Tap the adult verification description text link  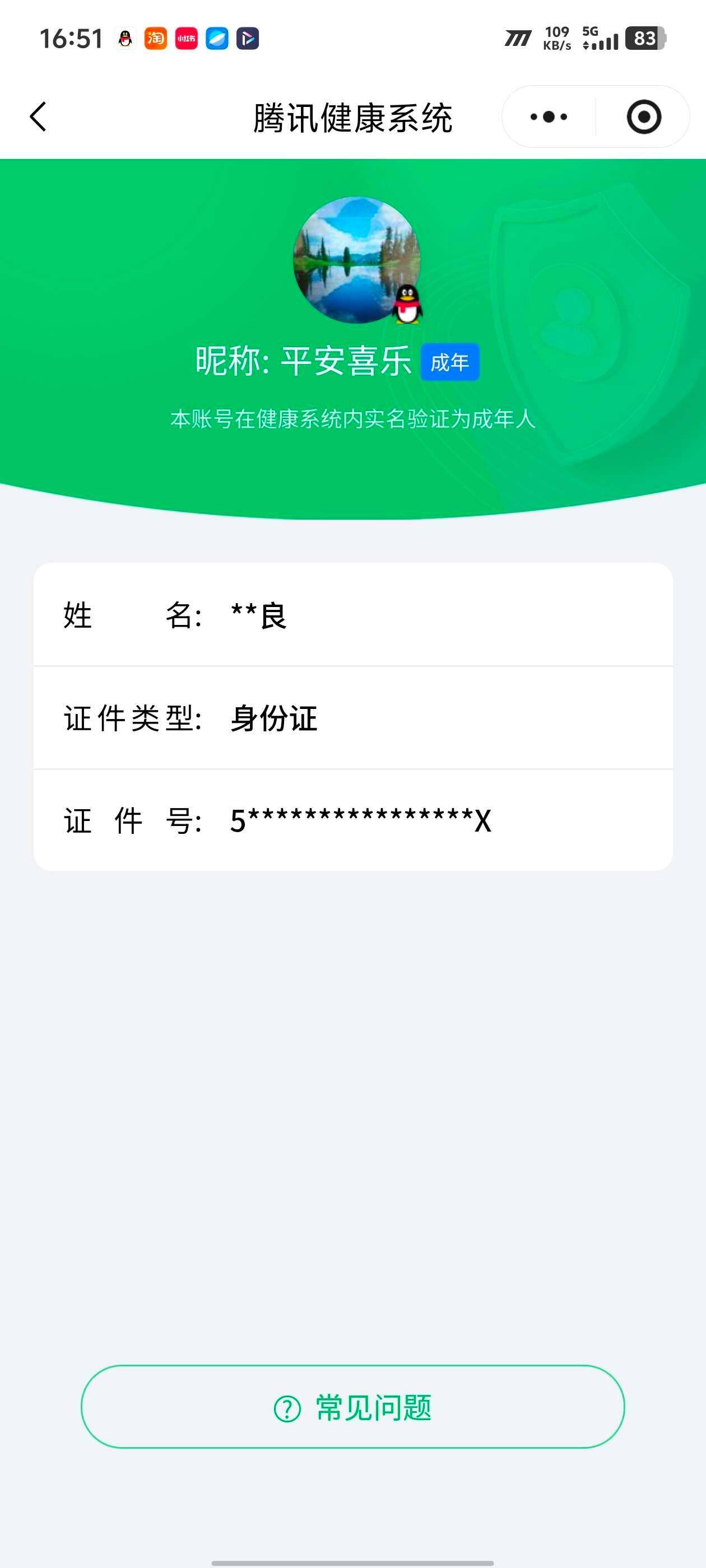(x=354, y=418)
